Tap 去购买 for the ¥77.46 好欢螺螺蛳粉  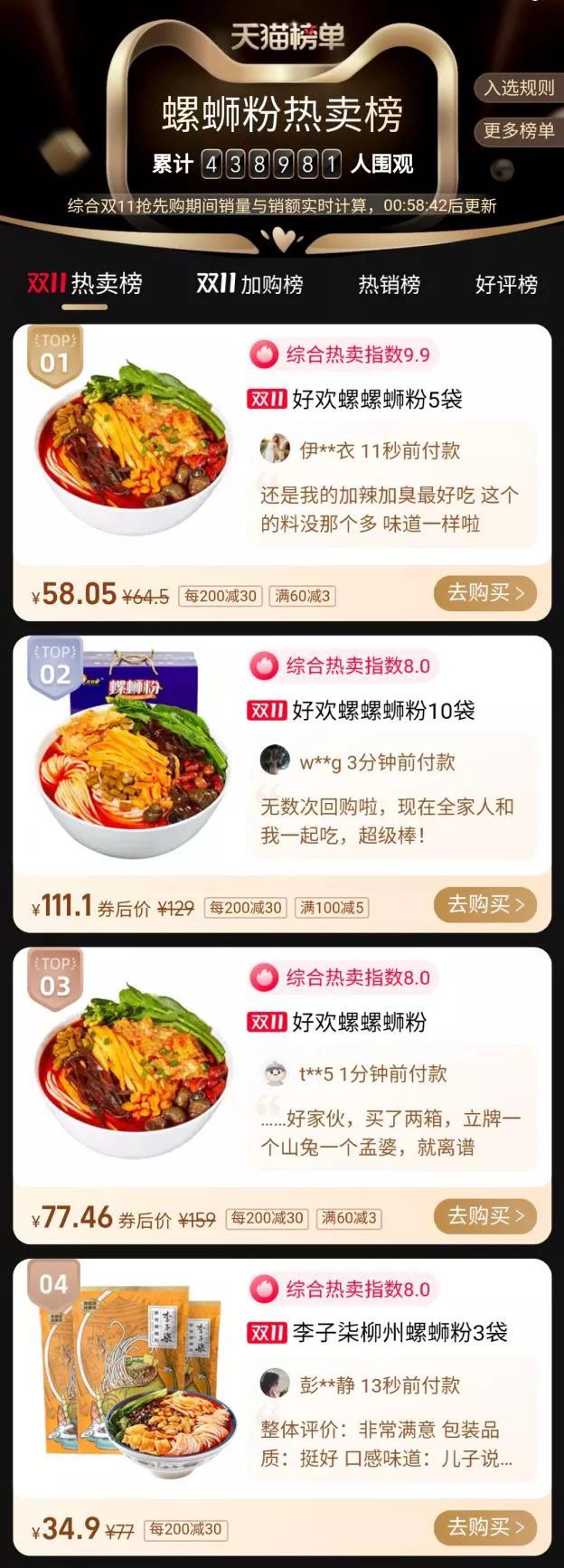click(x=485, y=1216)
